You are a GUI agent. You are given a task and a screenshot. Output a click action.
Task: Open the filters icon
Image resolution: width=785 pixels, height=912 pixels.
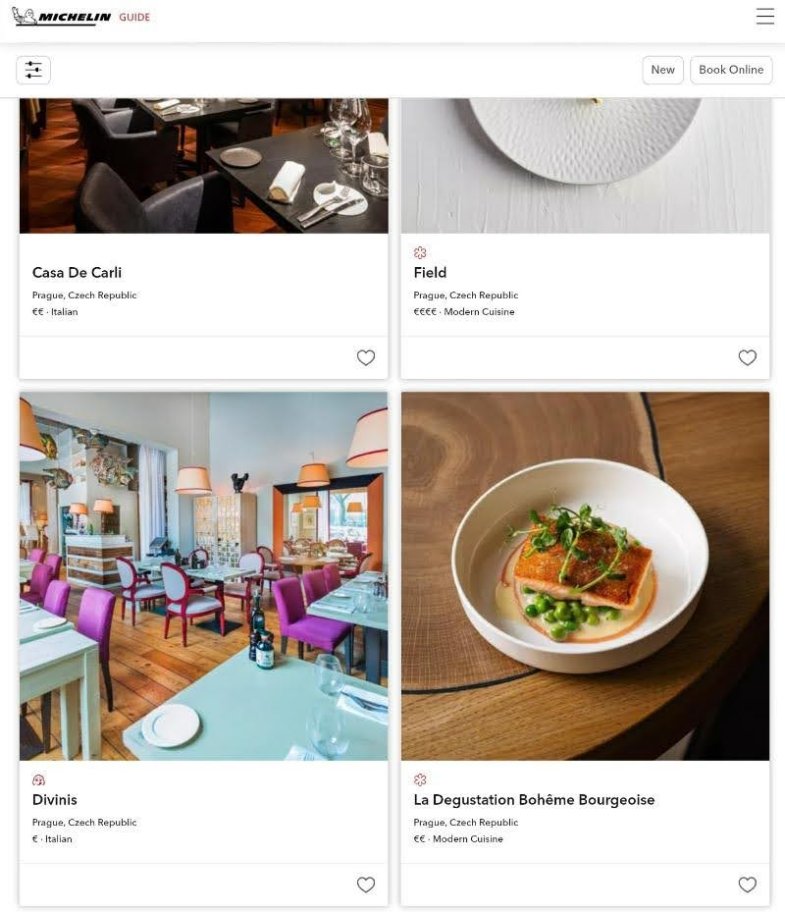[34, 70]
